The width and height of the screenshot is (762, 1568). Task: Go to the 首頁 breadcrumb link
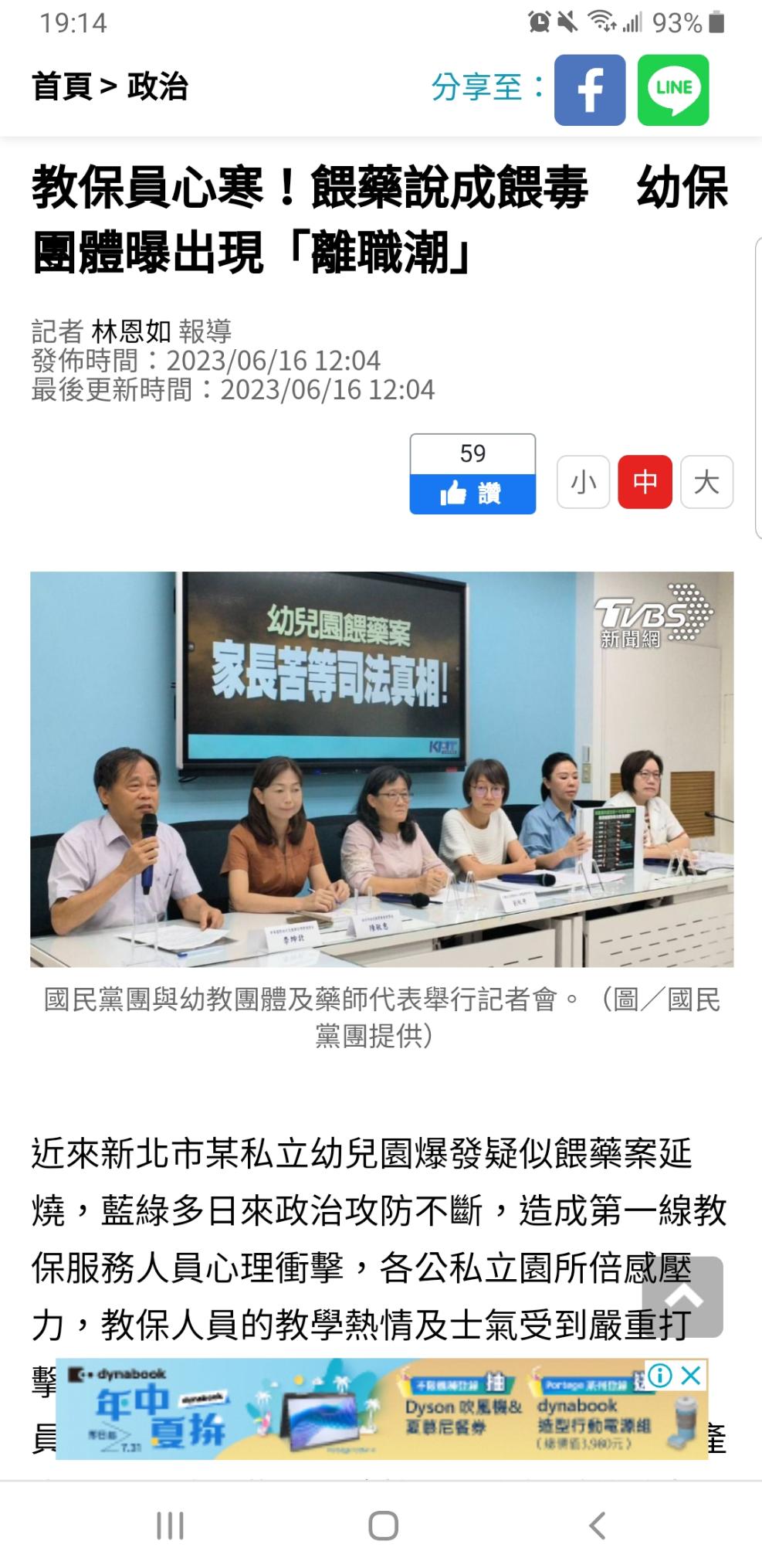coord(62,87)
